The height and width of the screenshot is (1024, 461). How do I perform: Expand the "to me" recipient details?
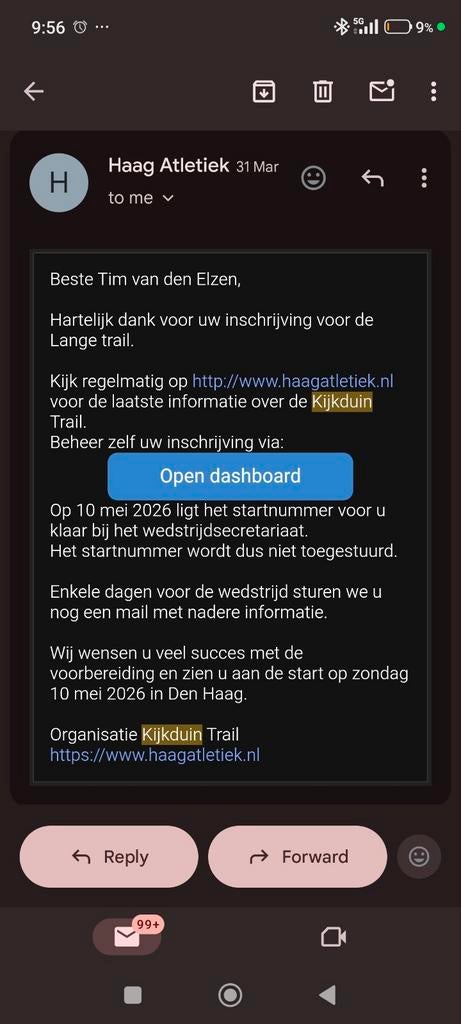[141, 198]
